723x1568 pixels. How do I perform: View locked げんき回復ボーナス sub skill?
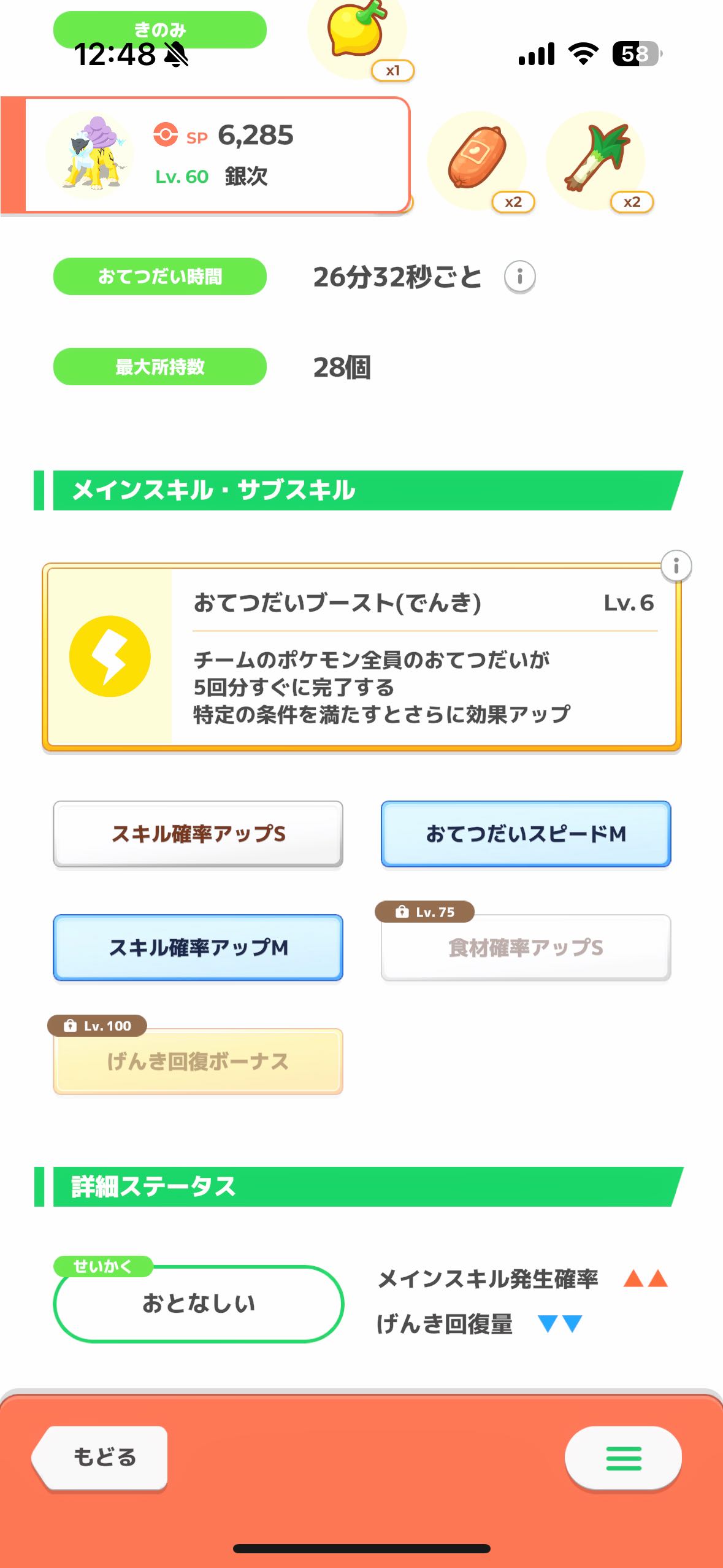[x=198, y=1061]
